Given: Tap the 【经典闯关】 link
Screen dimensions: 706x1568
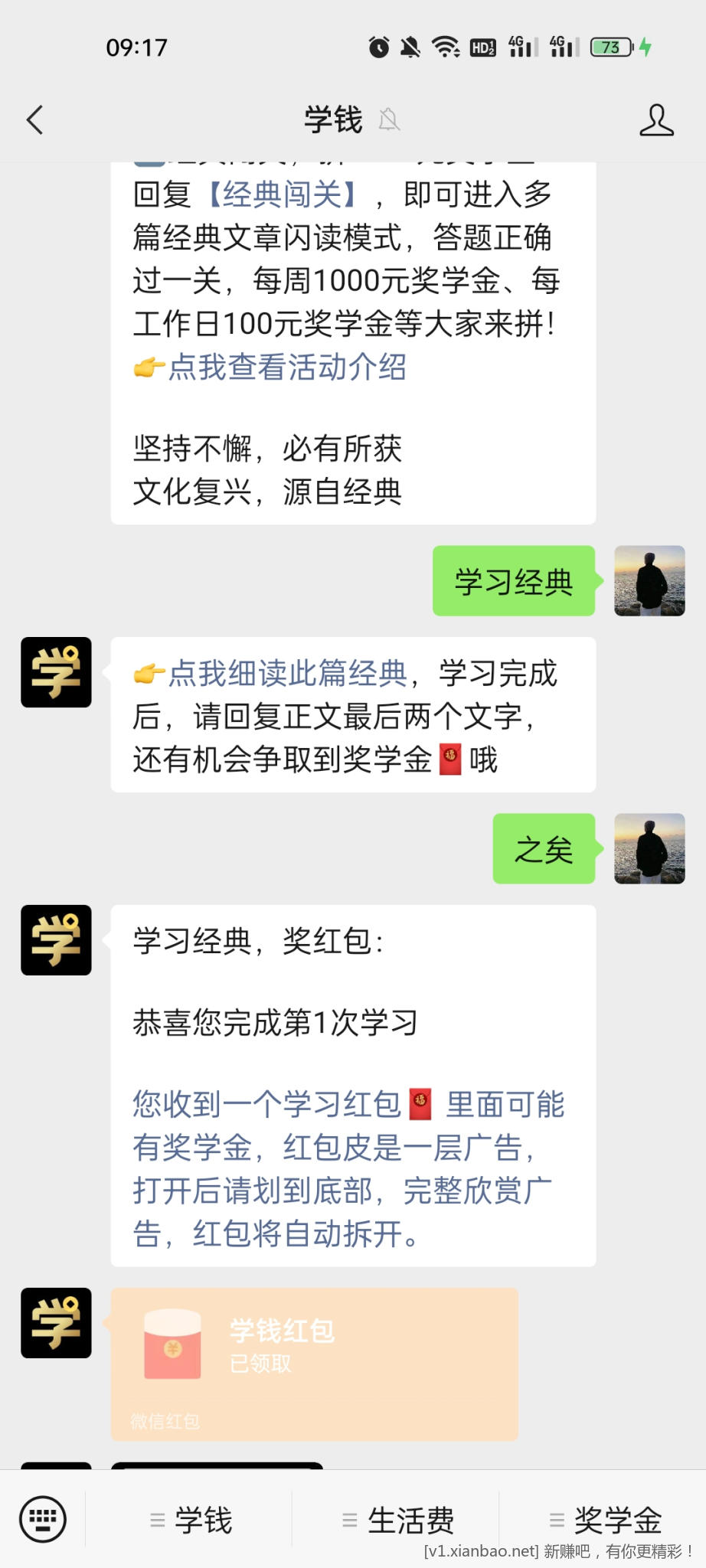Looking at the screenshot, I should click(x=283, y=194).
